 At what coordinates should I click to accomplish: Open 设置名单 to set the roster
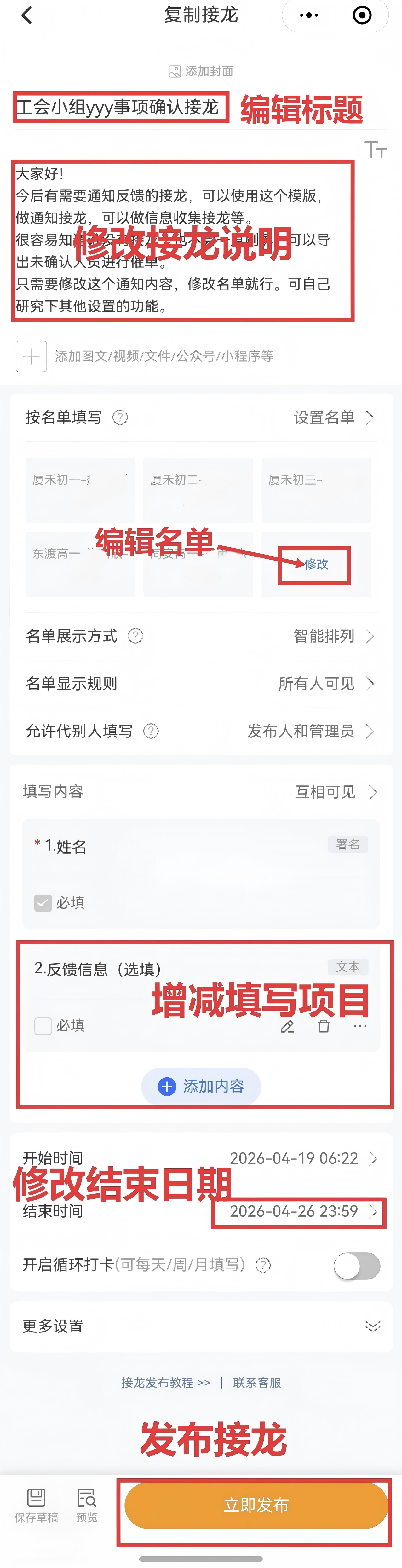(x=333, y=417)
